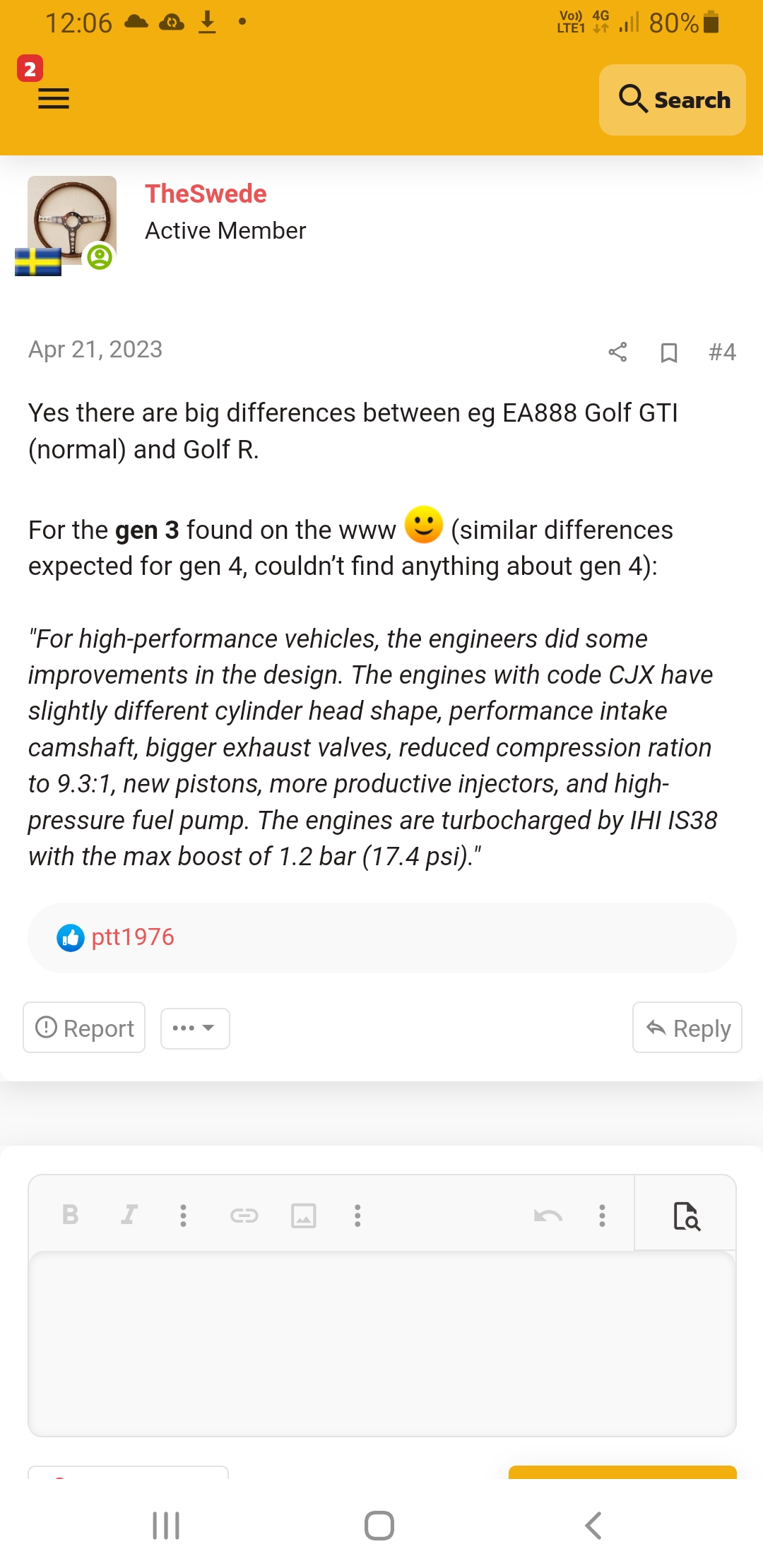The height and width of the screenshot is (1568, 763).
Task: Report this post
Action: (x=84, y=1028)
